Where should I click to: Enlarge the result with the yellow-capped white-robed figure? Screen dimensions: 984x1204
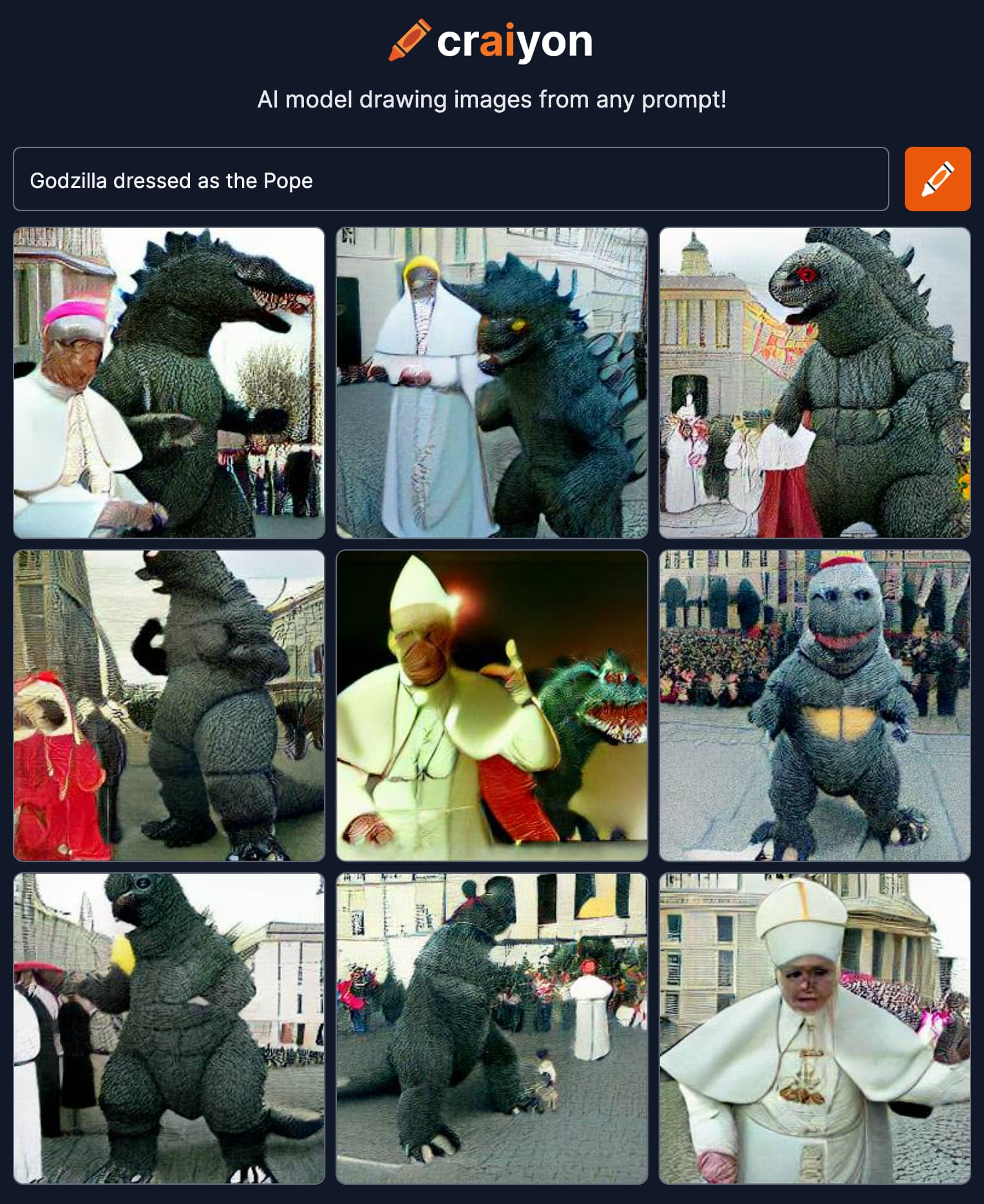click(491, 382)
